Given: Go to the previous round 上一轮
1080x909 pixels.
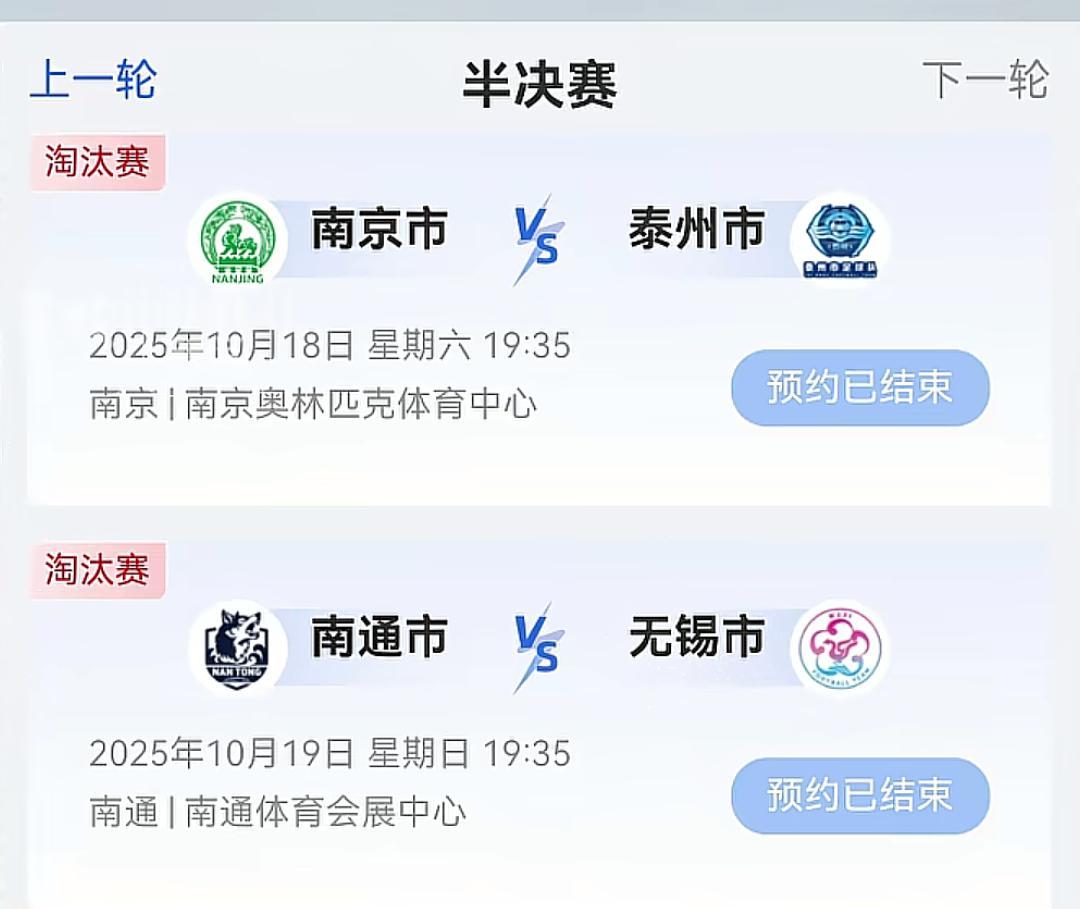Looking at the screenshot, I should coord(93,80).
